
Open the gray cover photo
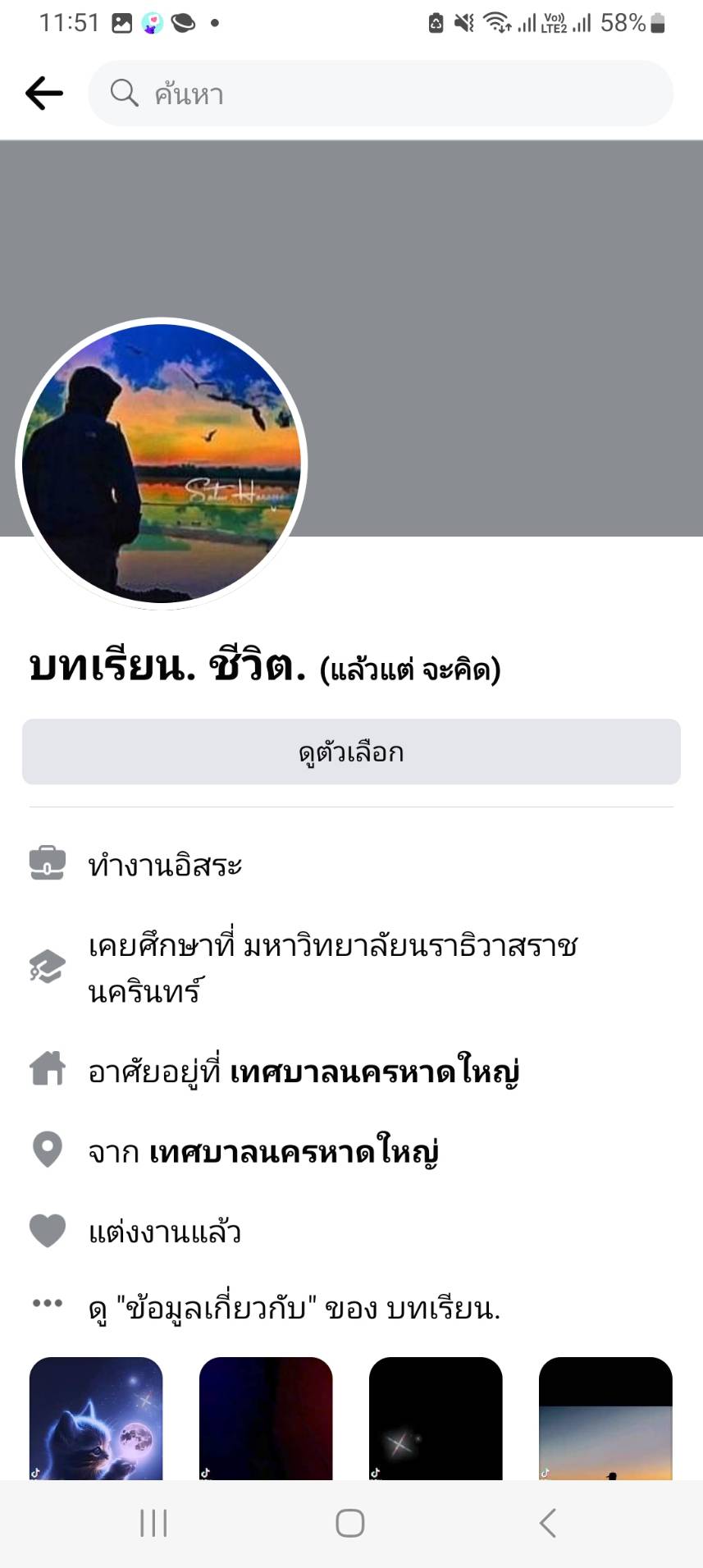[492, 328]
